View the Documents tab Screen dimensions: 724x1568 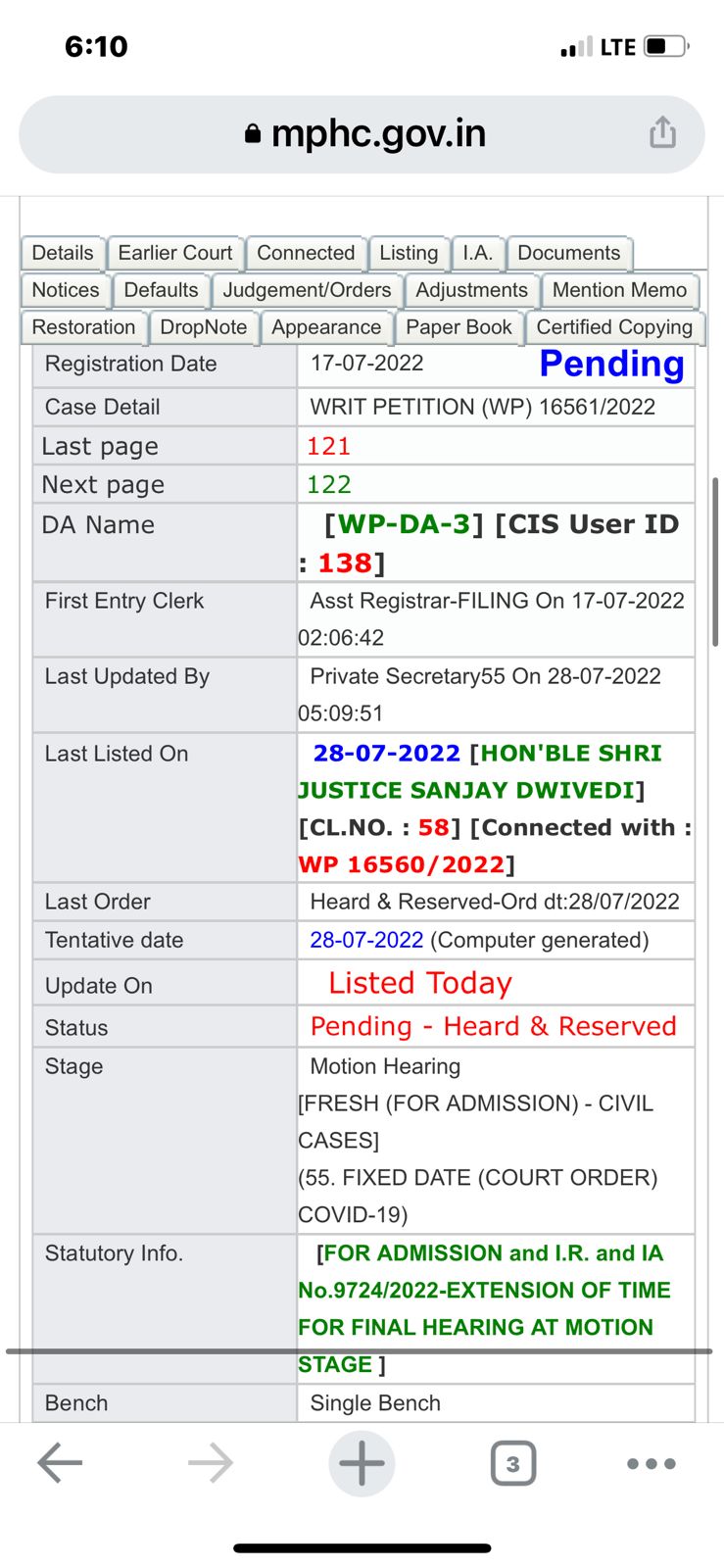coord(568,253)
